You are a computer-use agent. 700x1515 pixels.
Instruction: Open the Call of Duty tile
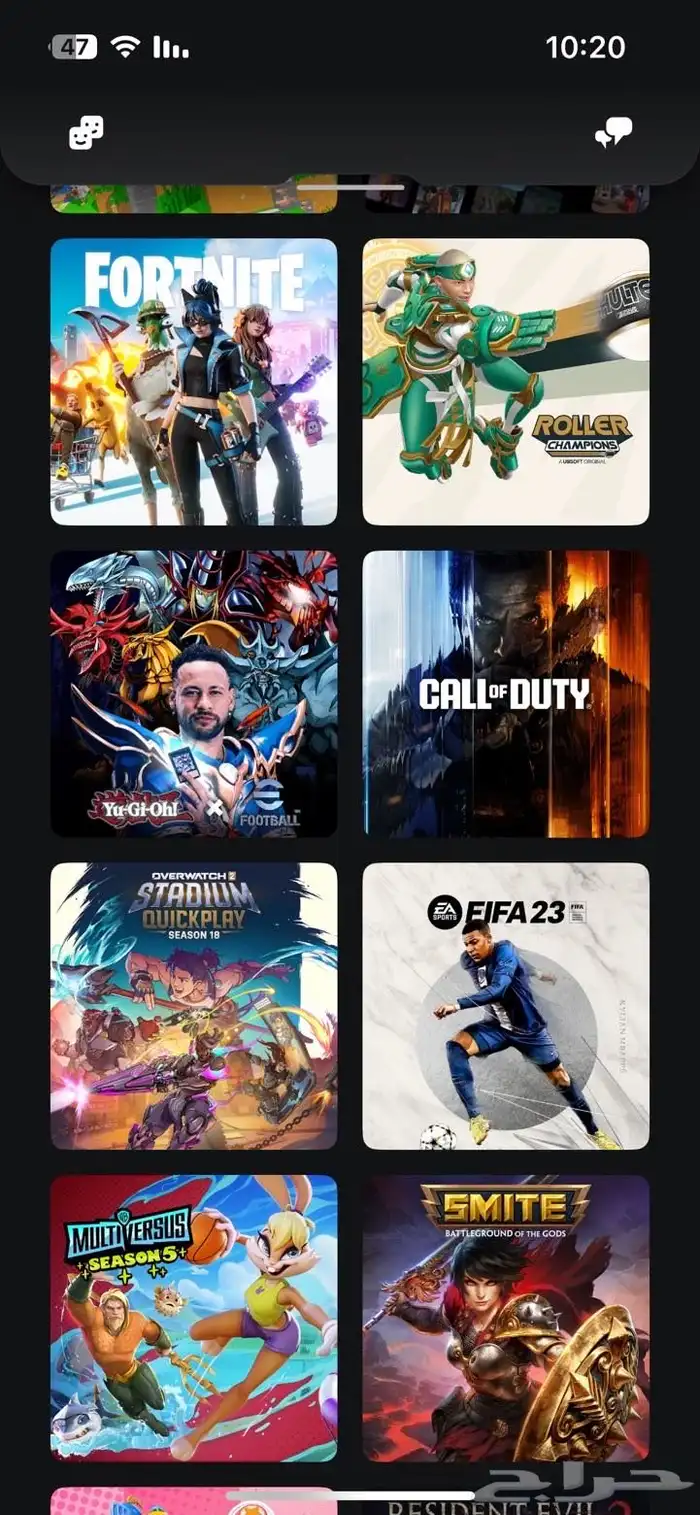506,693
